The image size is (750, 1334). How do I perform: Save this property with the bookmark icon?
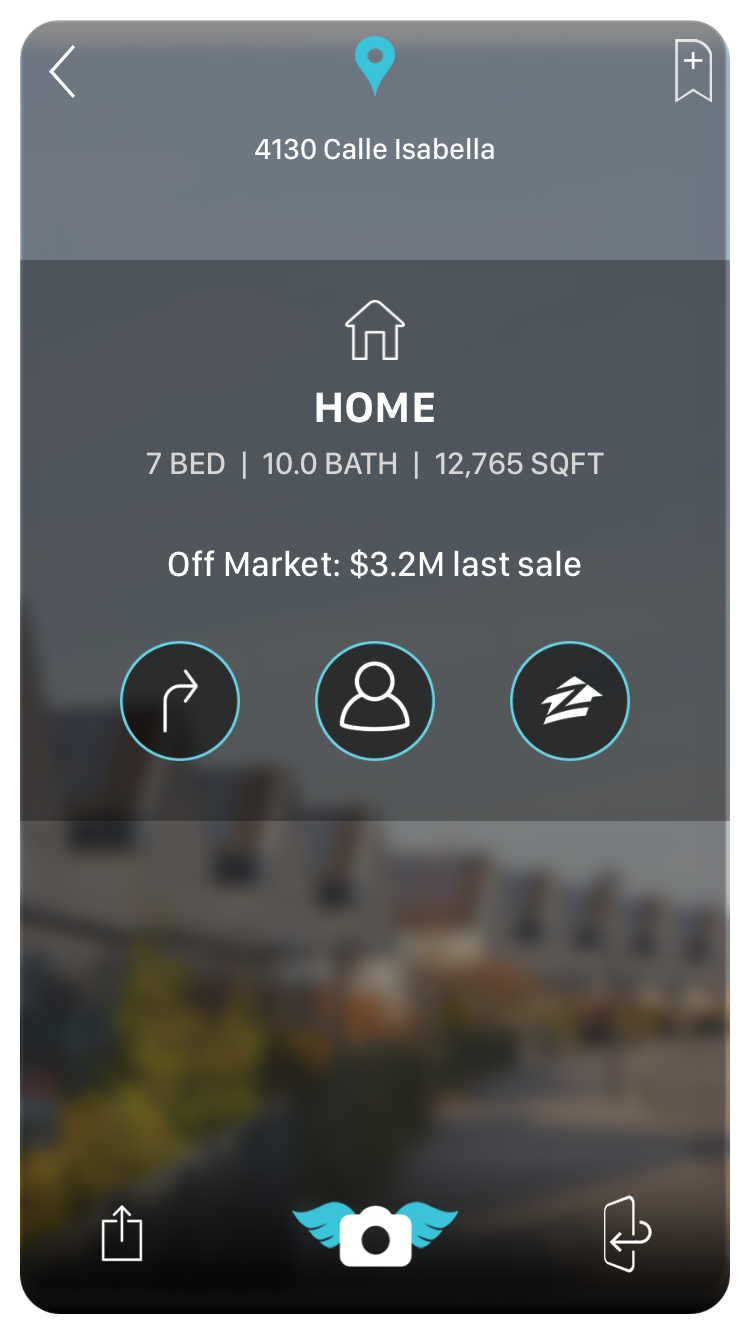(693, 71)
